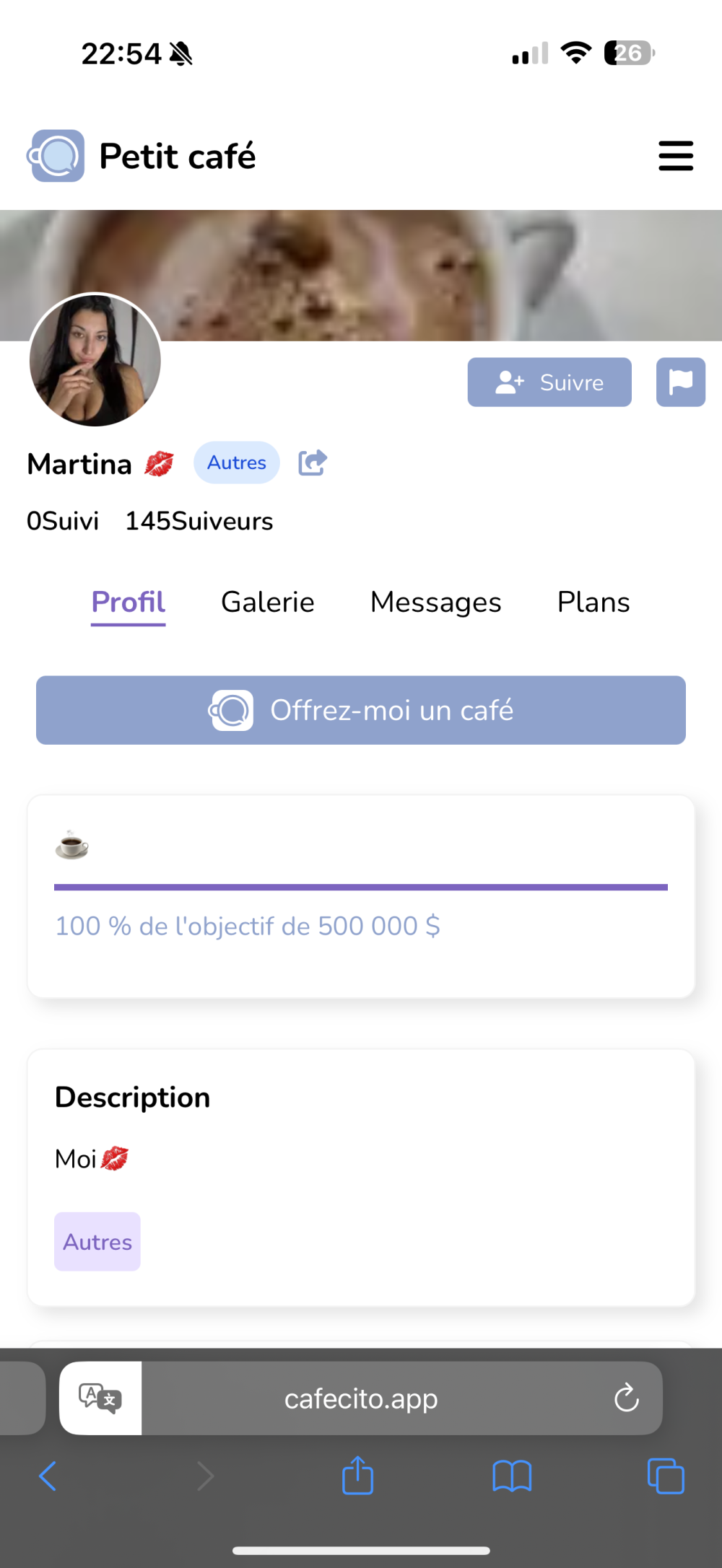Open the Petit café home logo
722x1568 pixels.
(142, 156)
